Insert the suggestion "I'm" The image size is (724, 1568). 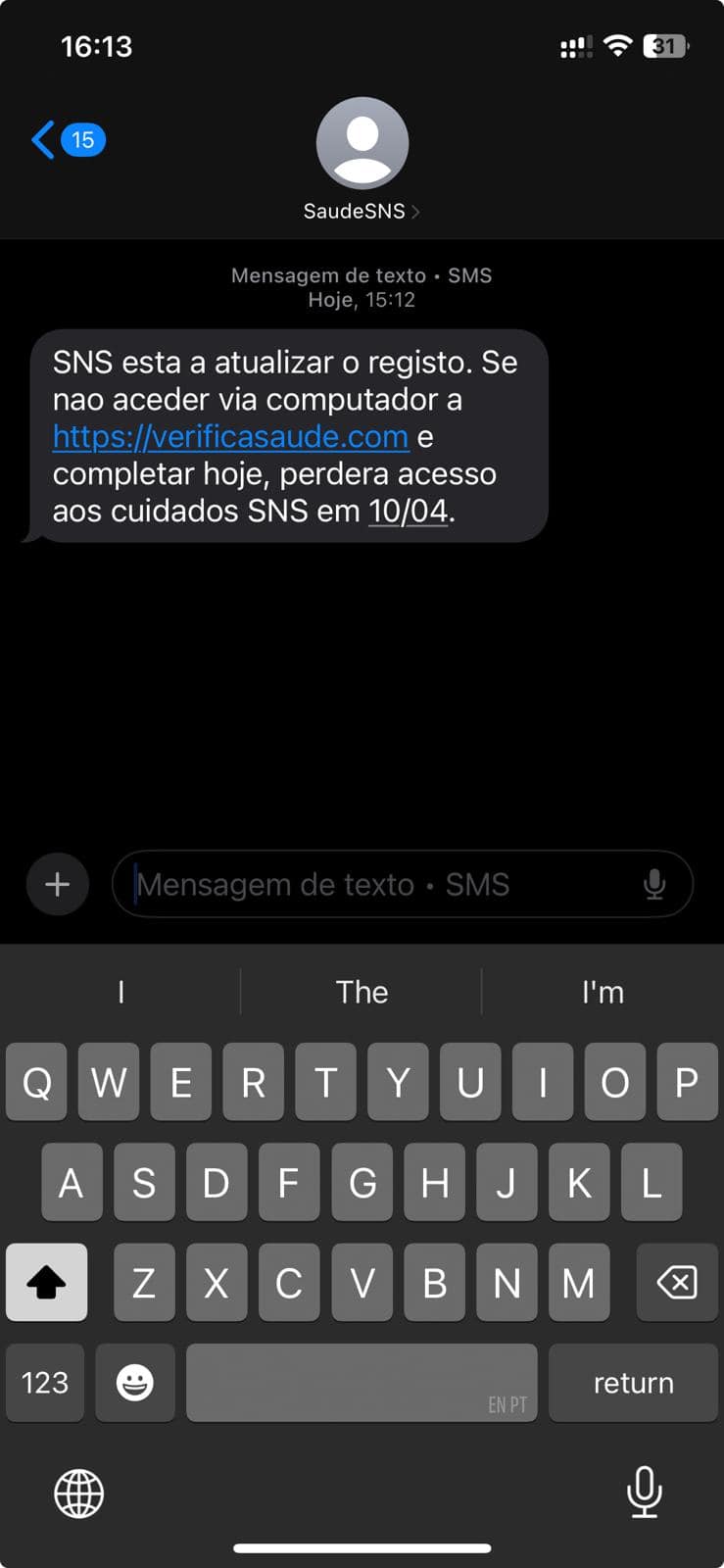click(603, 992)
